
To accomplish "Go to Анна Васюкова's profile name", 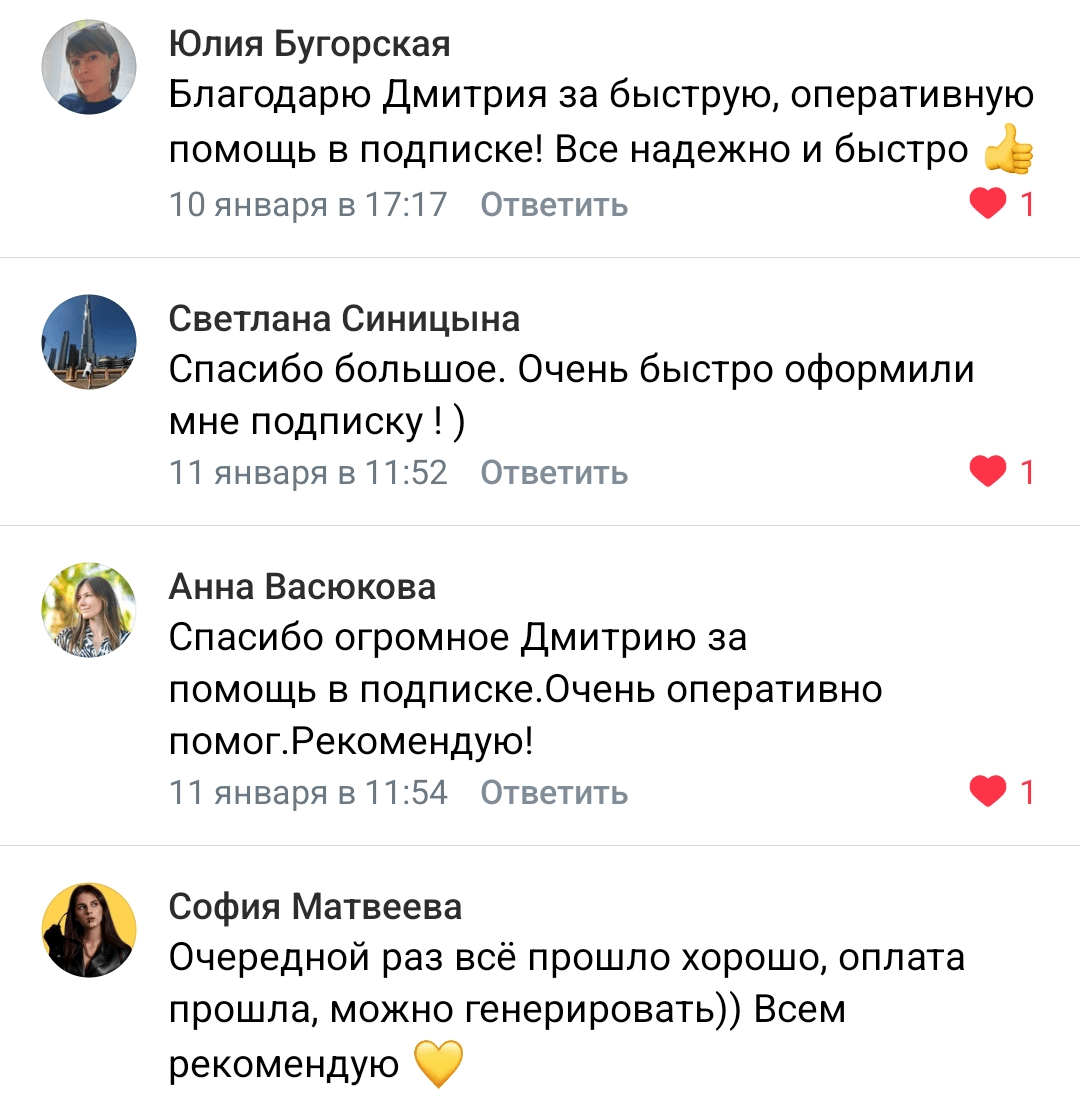I will [302, 587].
